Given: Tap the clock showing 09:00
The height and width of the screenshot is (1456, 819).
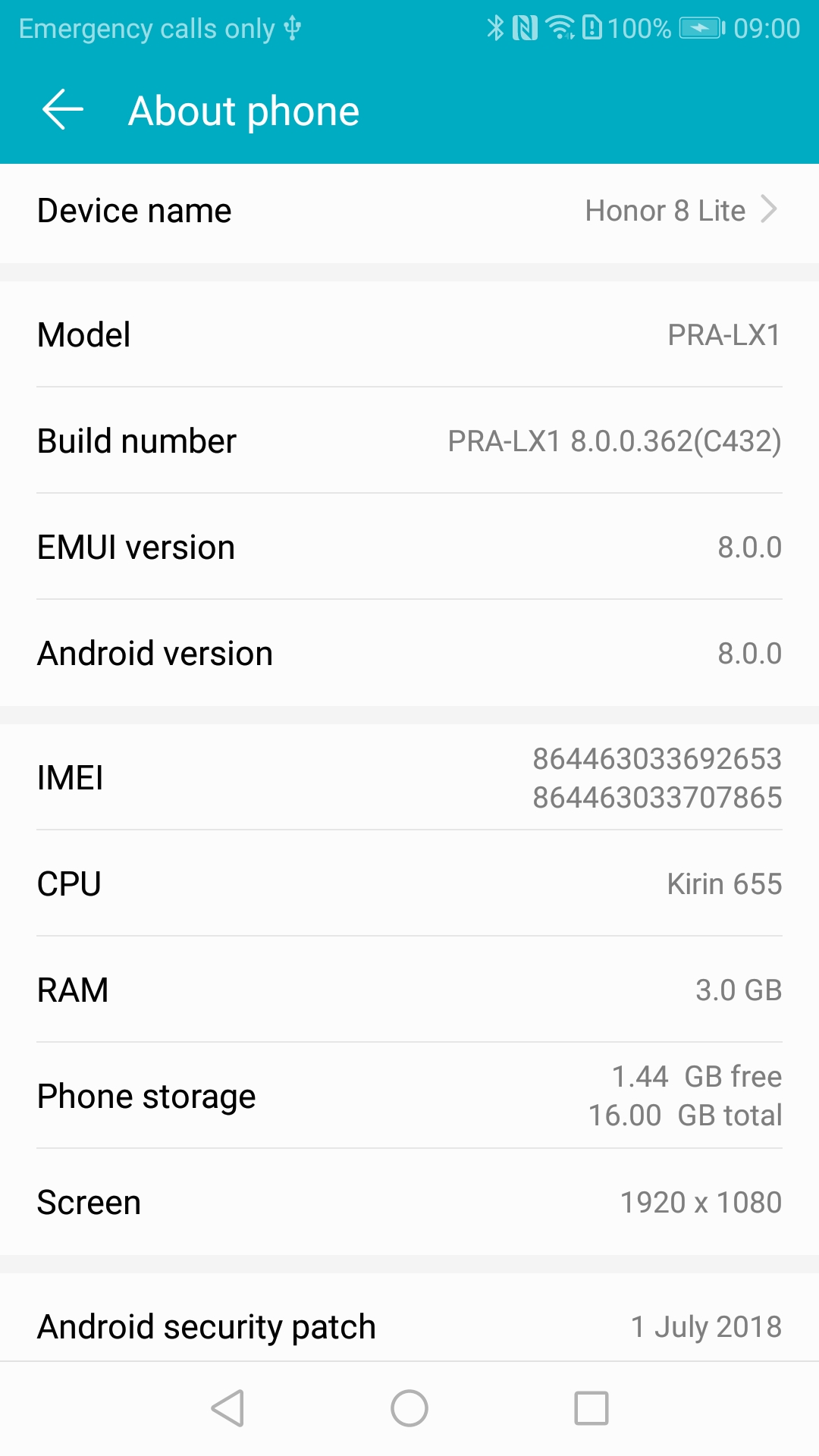Looking at the screenshot, I should click(767, 27).
